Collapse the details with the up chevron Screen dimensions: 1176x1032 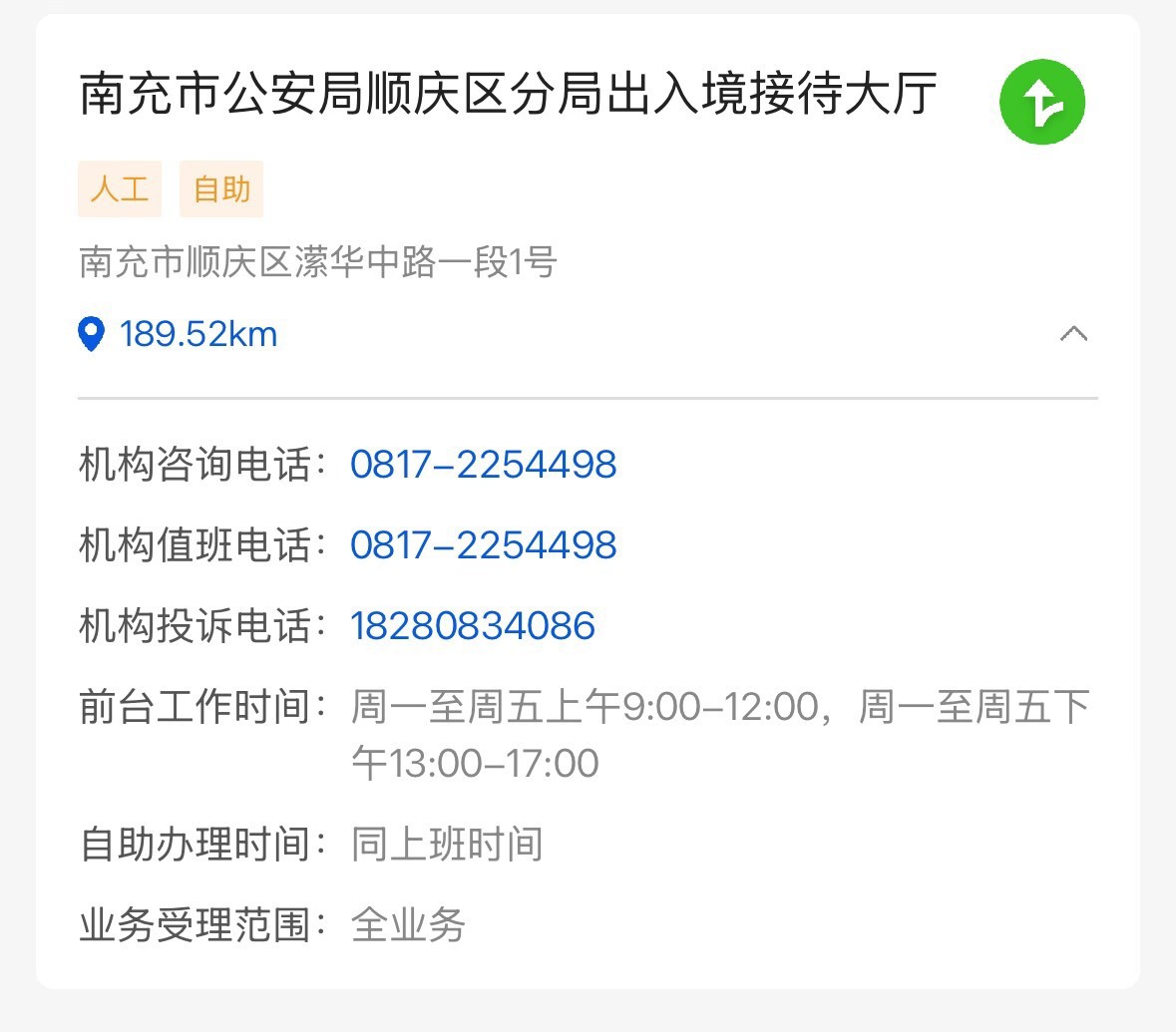(1072, 334)
